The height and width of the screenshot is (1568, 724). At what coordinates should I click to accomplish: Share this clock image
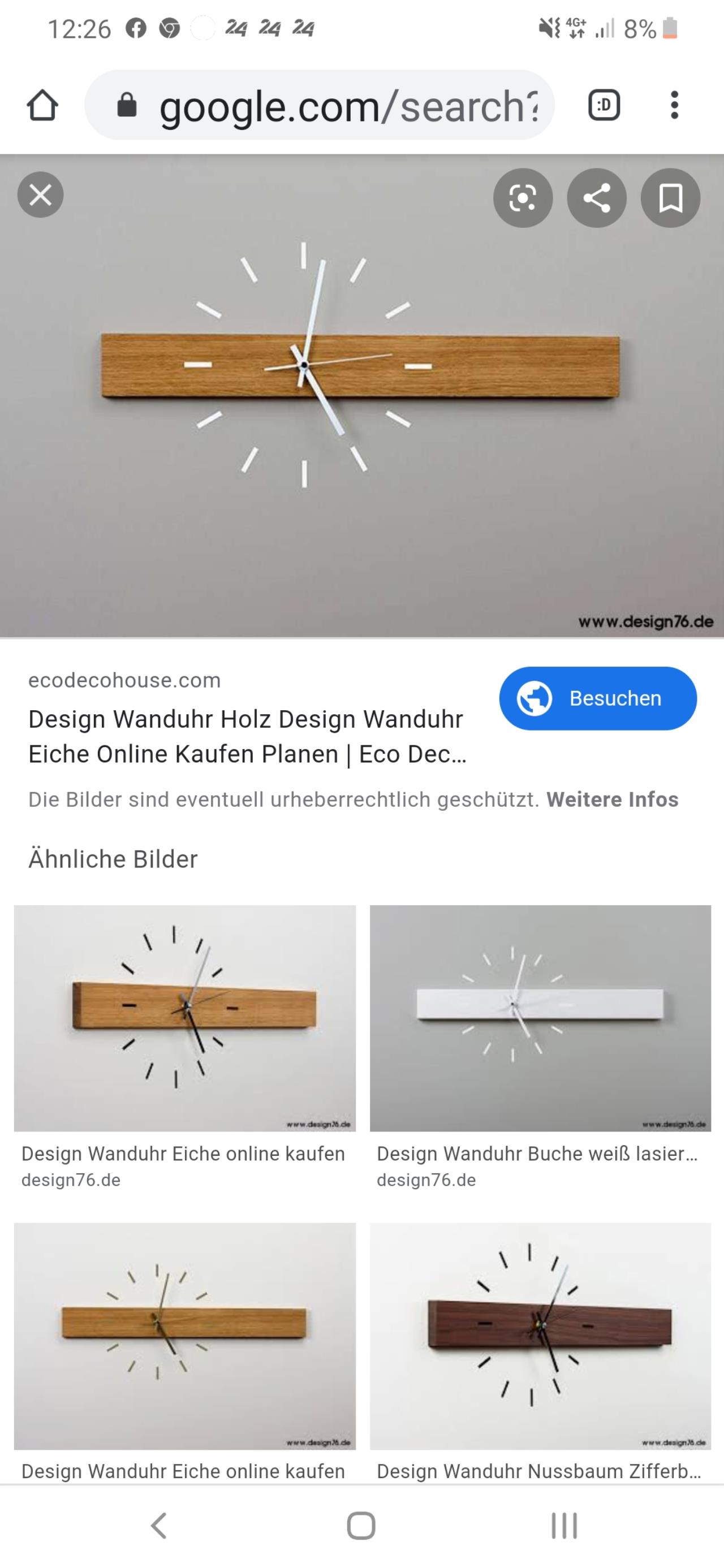tap(596, 198)
